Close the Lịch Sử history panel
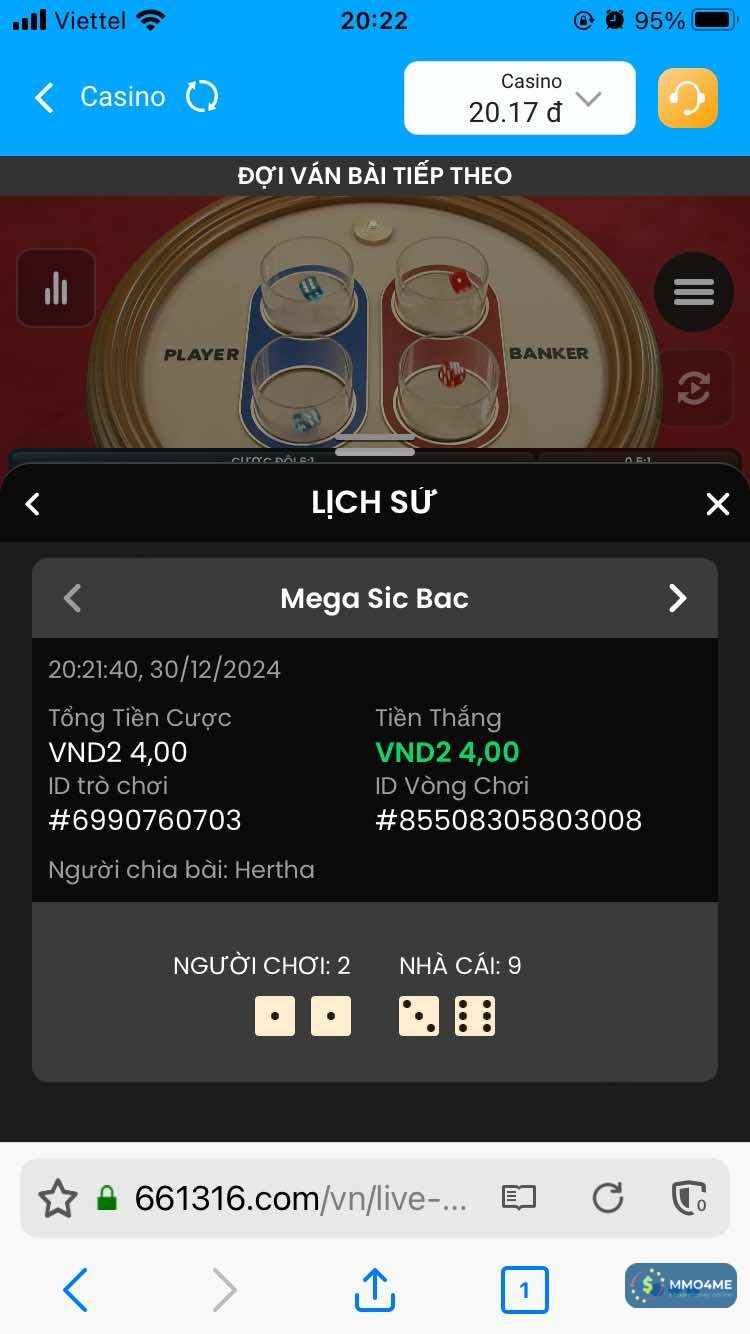 (x=717, y=504)
